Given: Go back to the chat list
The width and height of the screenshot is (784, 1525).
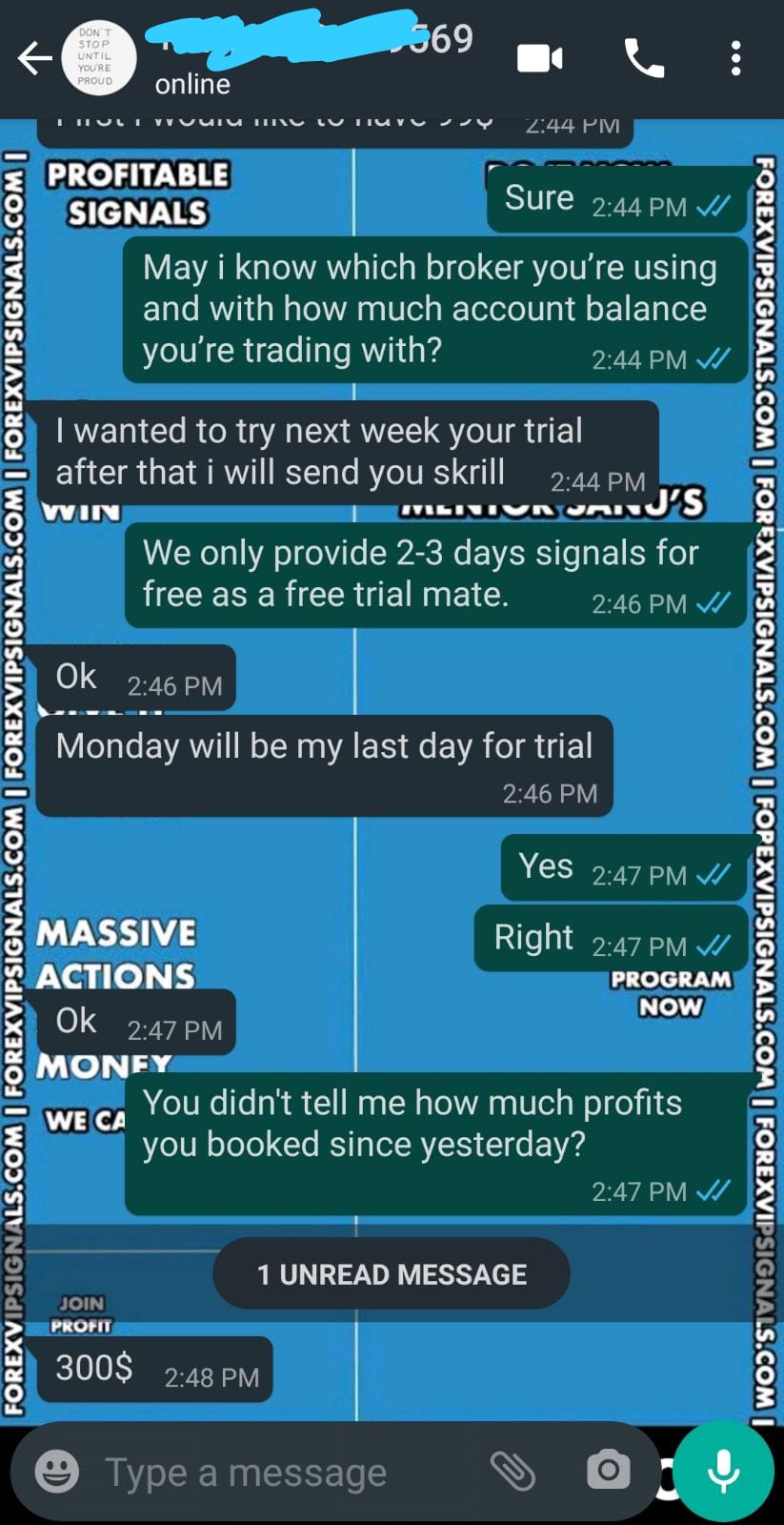Looking at the screenshot, I should pos(34,59).
